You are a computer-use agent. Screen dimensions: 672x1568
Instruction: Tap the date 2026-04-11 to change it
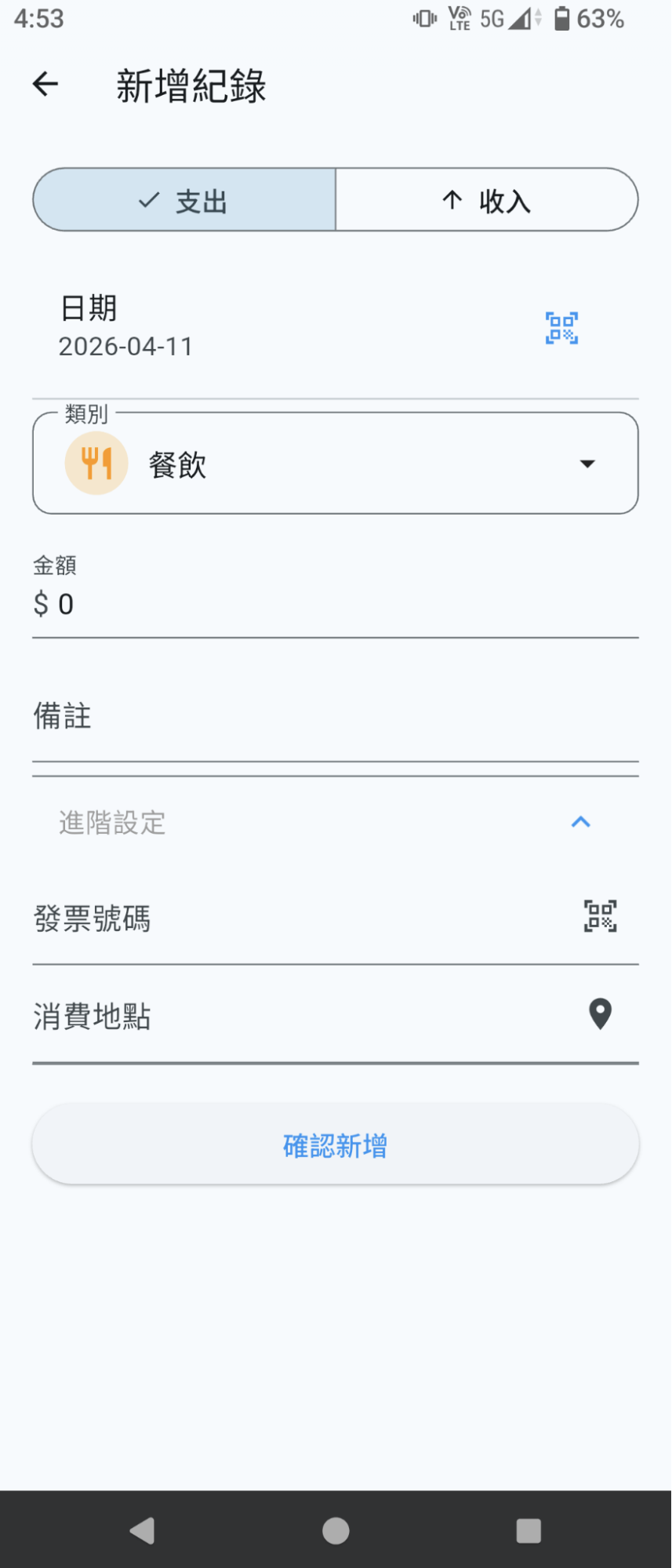pyautogui.click(x=127, y=346)
